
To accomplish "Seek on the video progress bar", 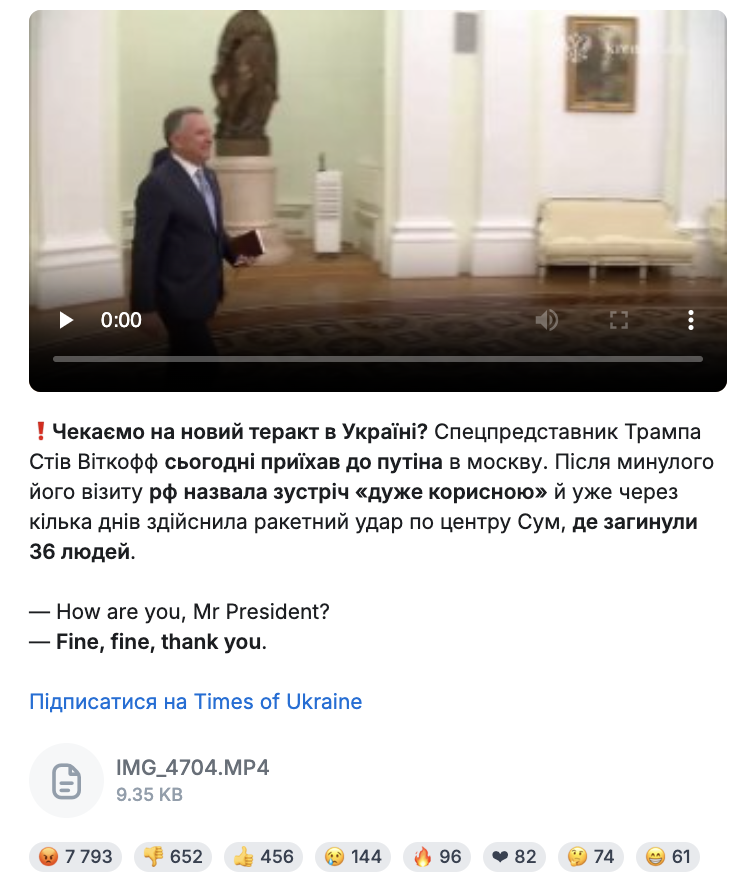I will (378, 358).
